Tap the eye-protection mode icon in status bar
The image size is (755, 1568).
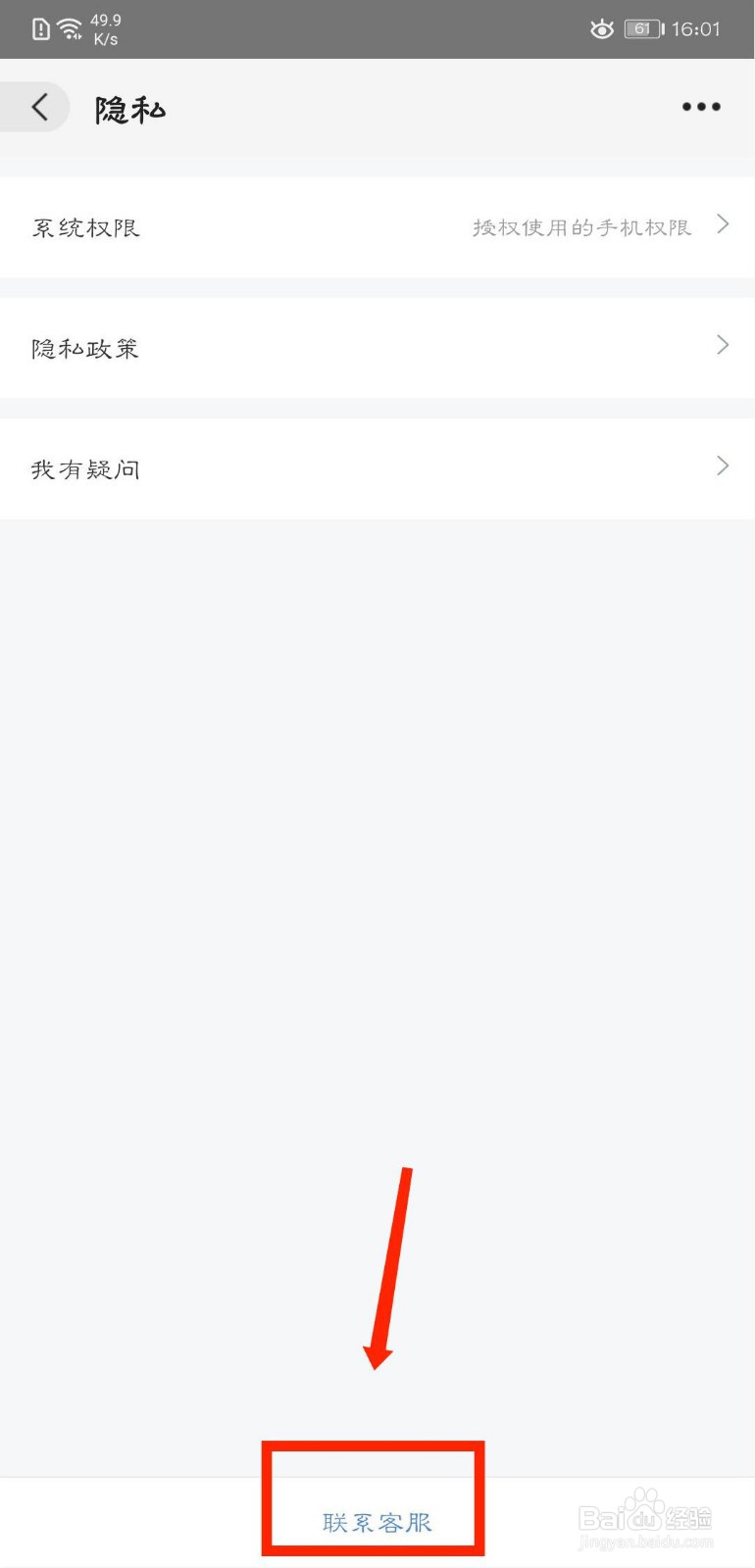pyautogui.click(x=600, y=28)
